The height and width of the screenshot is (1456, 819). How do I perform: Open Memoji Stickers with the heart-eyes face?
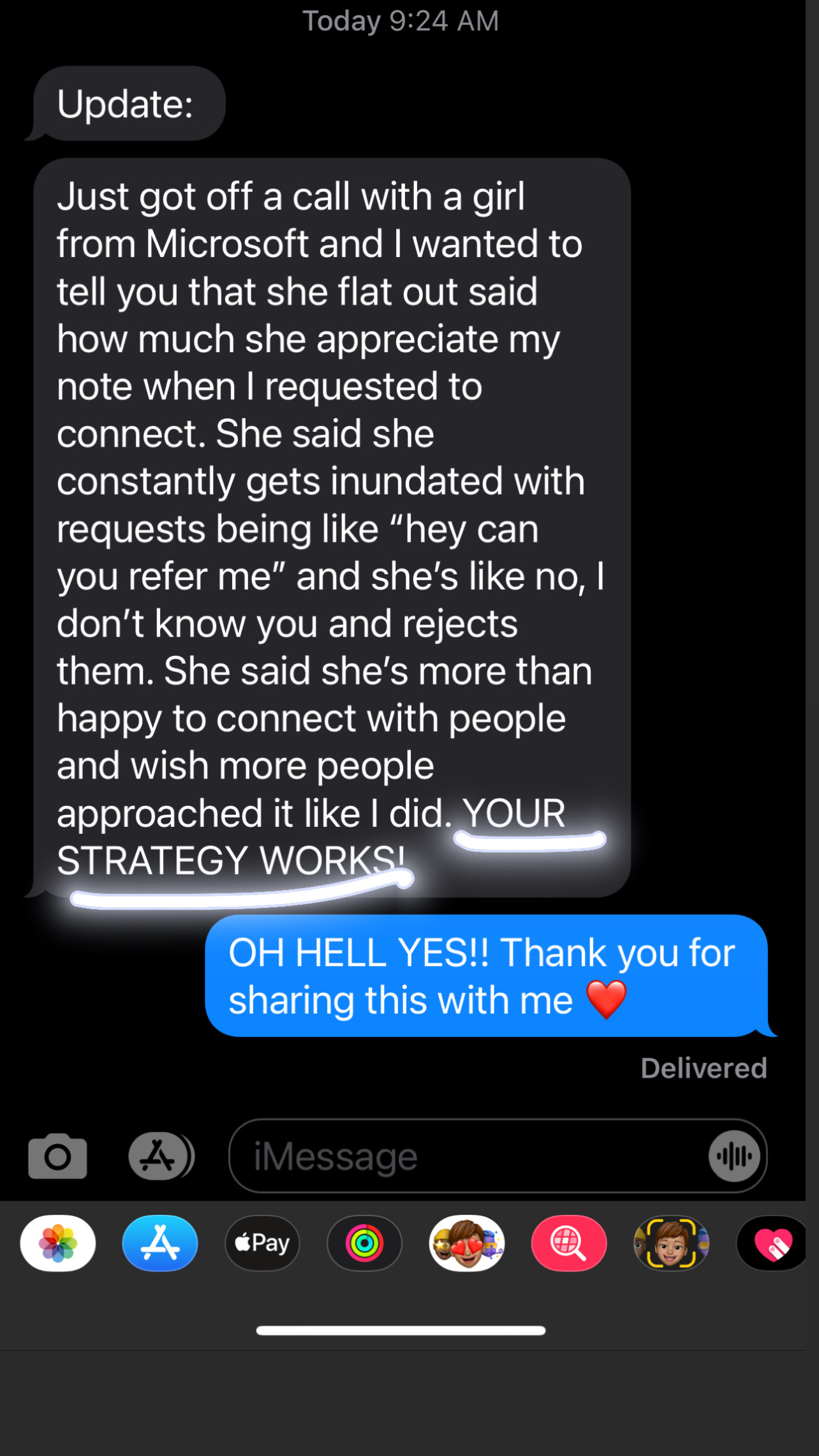[x=467, y=1243]
